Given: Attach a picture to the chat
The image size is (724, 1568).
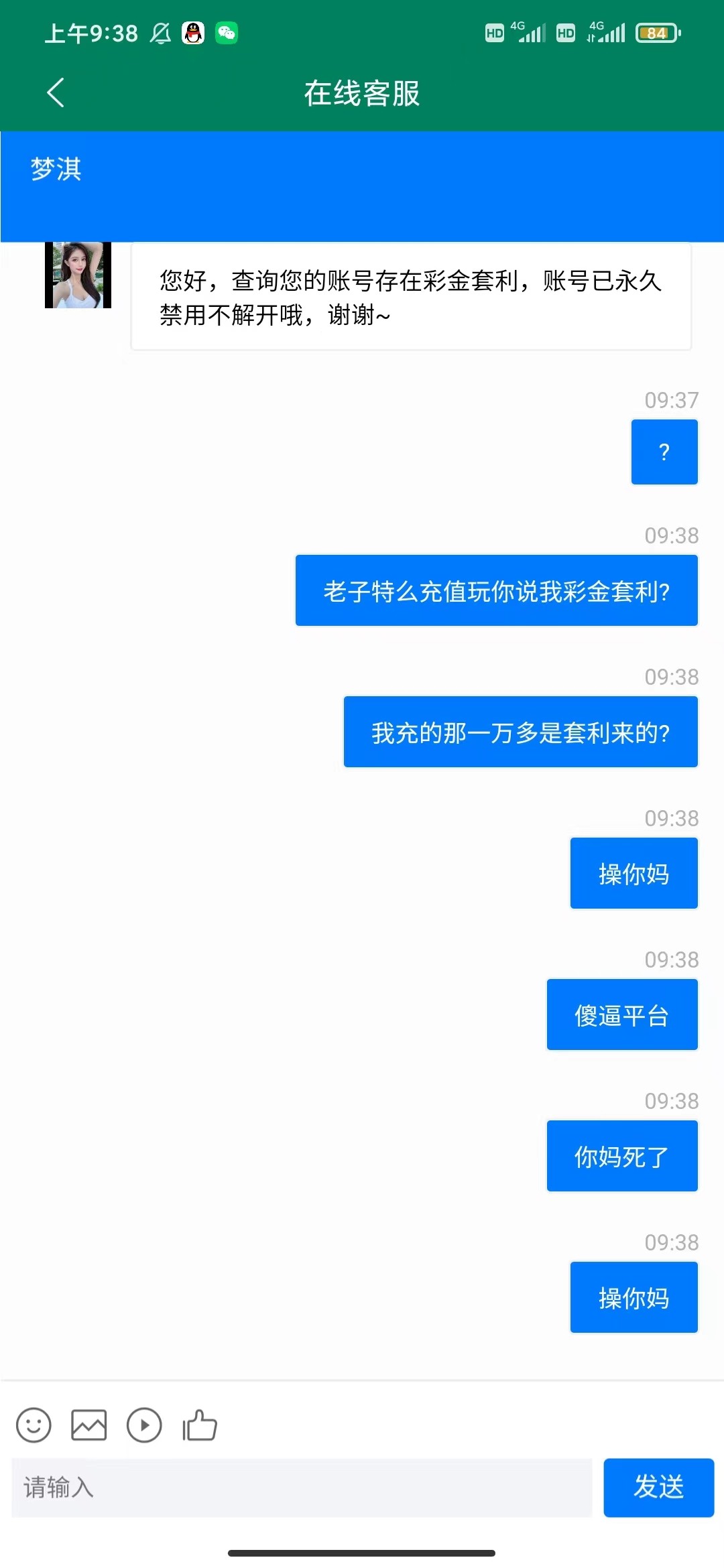Looking at the screenshot, I should 89,1425.
